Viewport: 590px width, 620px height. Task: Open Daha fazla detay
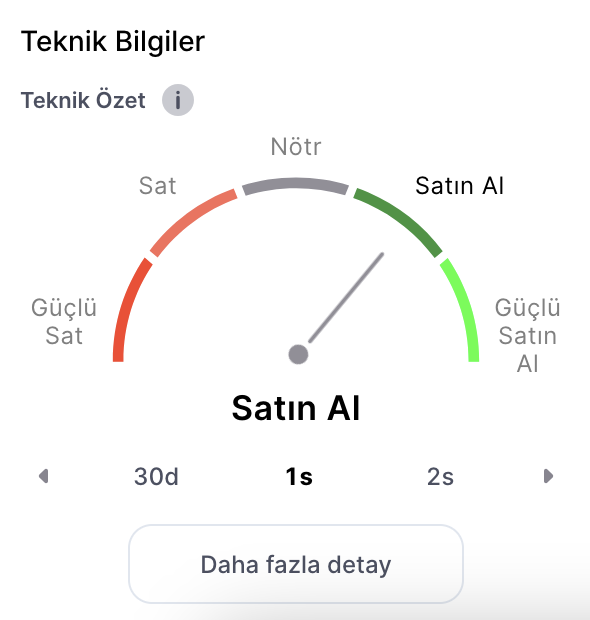(x=296, y=564)
